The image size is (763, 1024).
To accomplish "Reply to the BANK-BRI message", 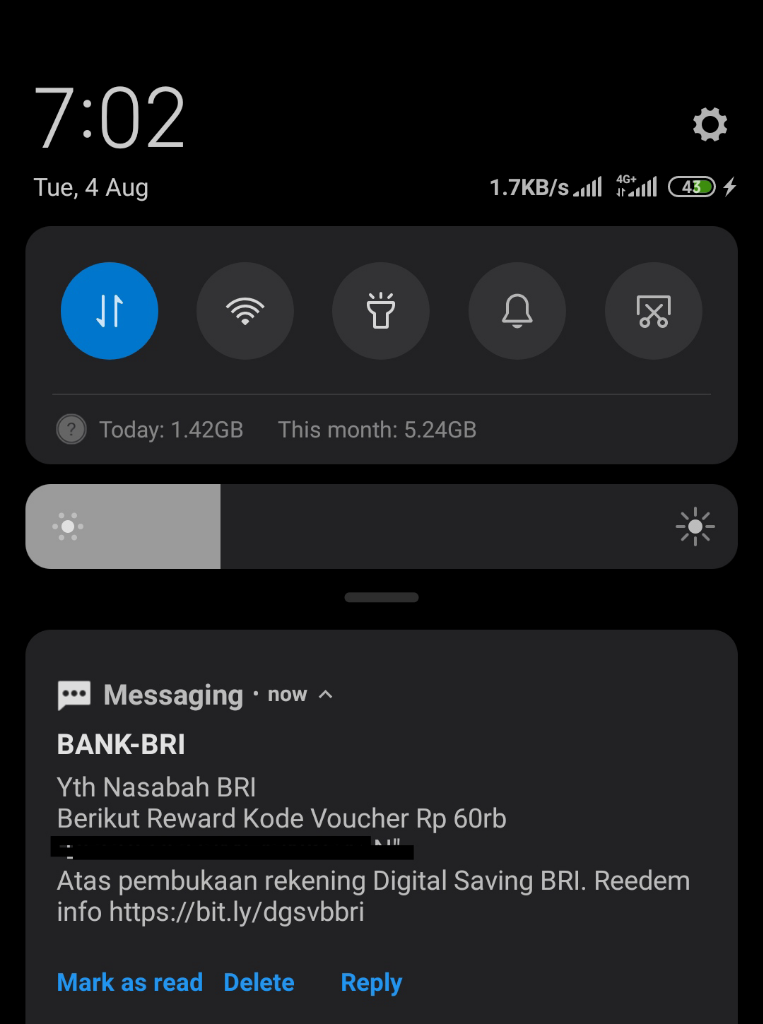I will tap(371, 983).
